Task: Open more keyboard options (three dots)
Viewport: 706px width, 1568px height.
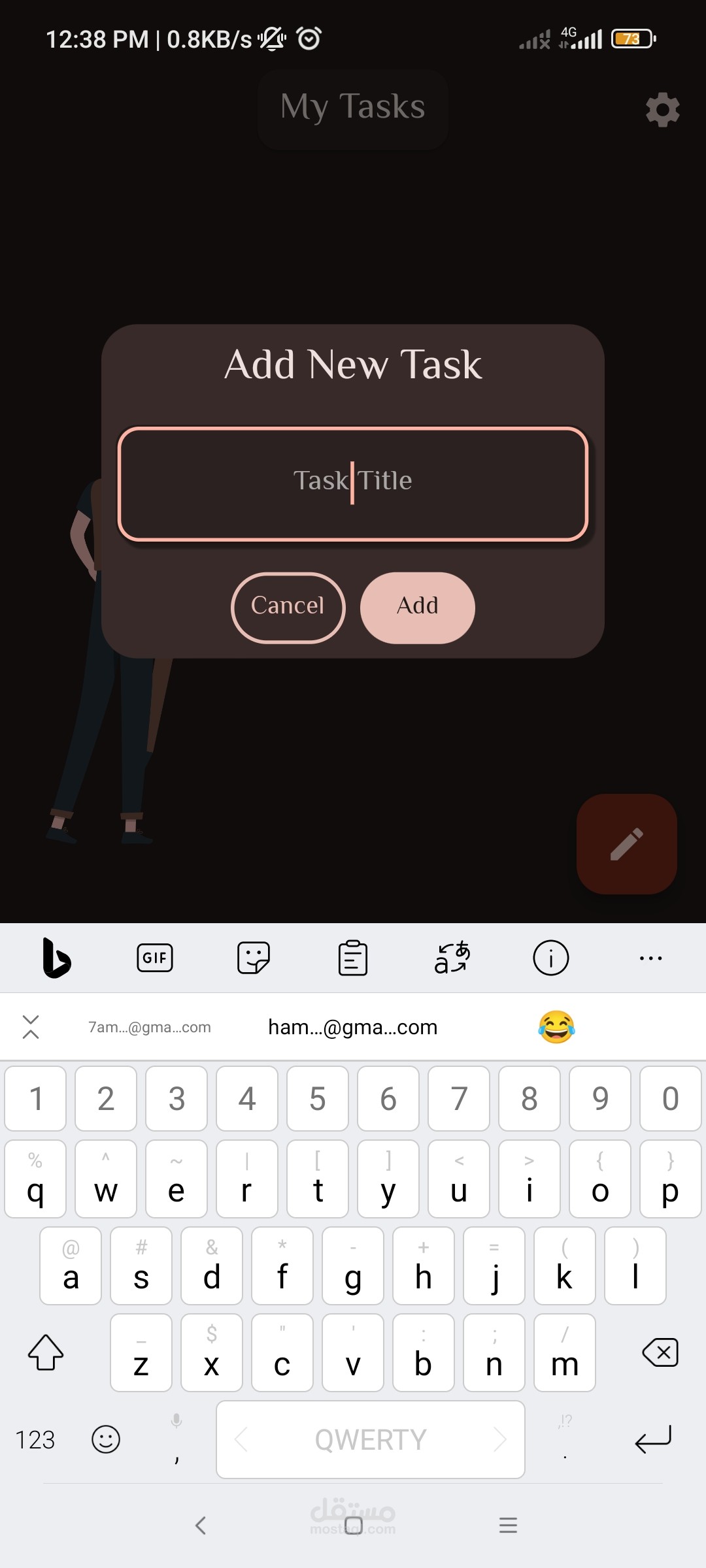Action: [x=650, y=958]
